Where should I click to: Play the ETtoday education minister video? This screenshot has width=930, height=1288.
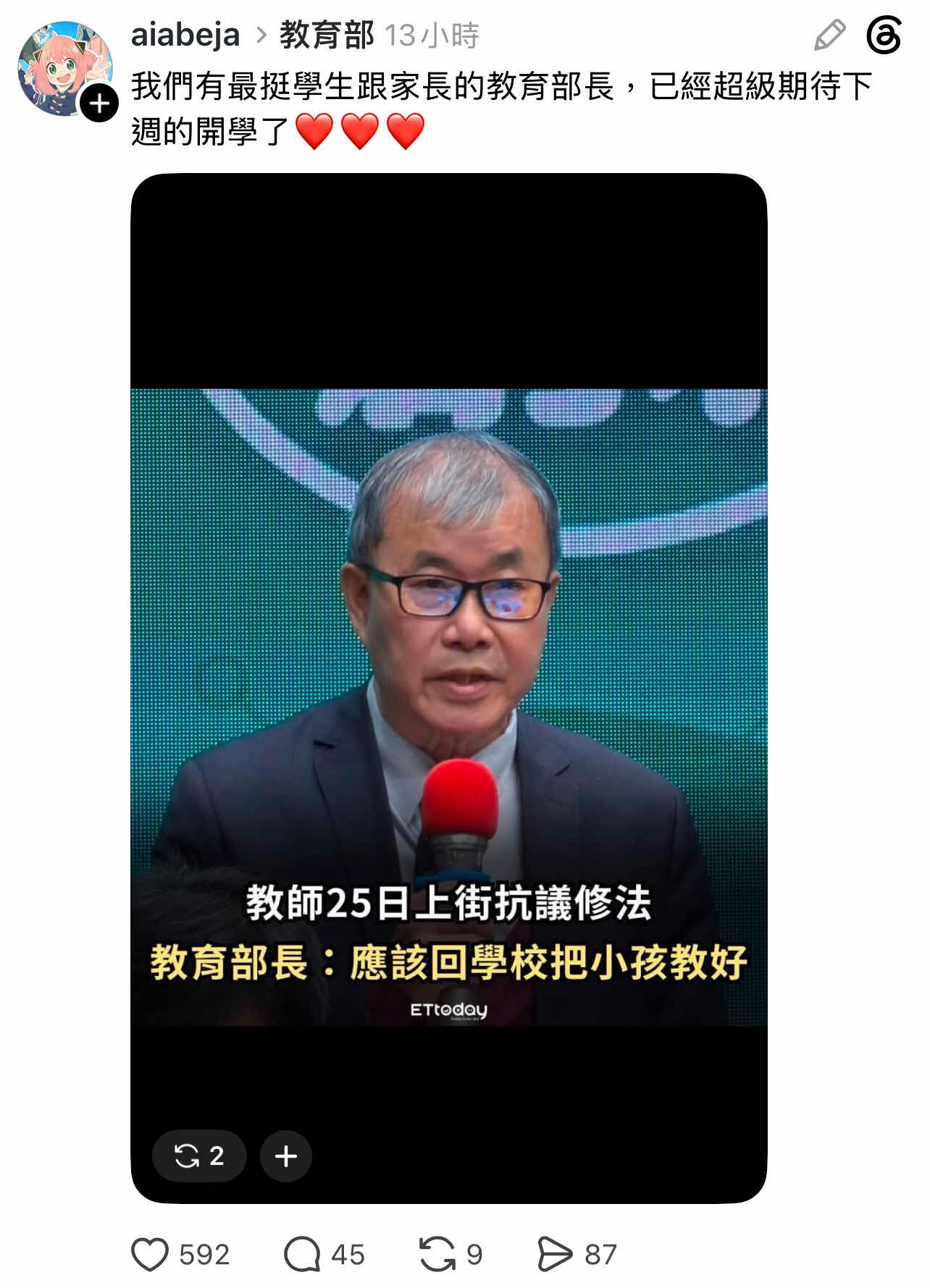point(448,688)
